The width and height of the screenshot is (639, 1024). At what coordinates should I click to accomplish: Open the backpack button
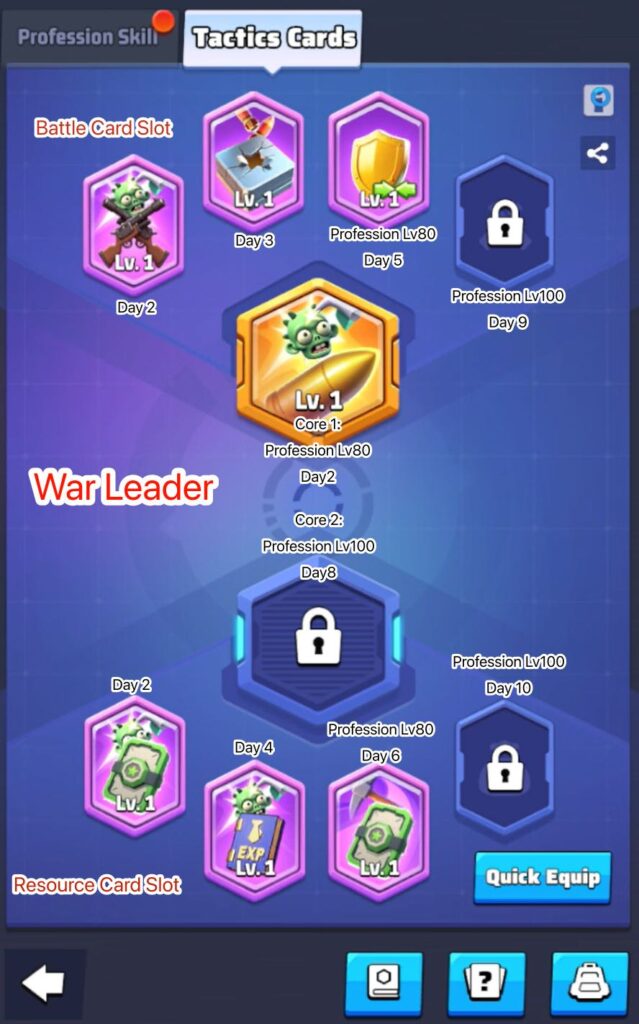[x=589, y=984]
